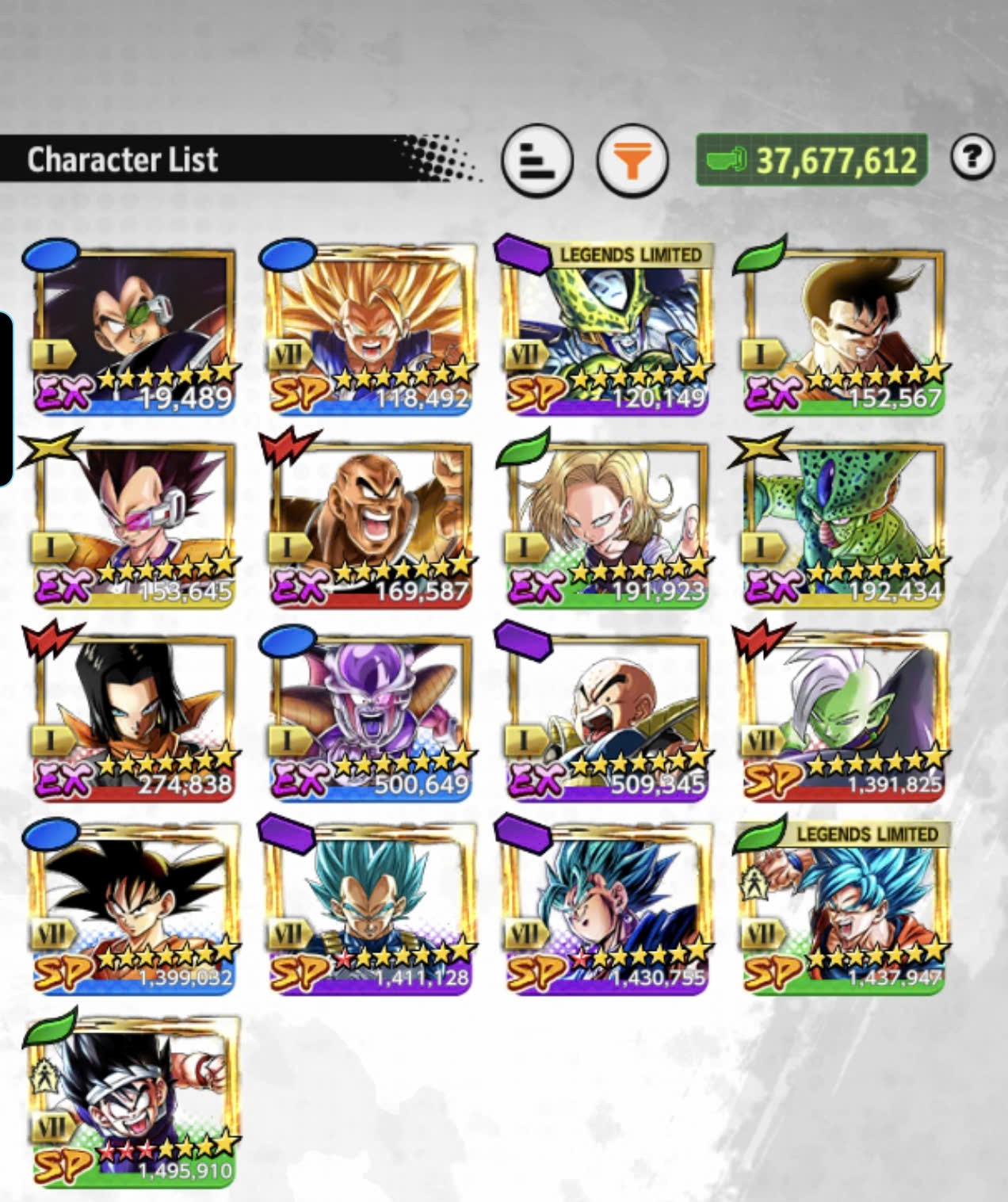The height and width of the screenshot is (1202, 1008).
Task: Open the sort order button
Action: pyautogui.click(x=536, y=161)
